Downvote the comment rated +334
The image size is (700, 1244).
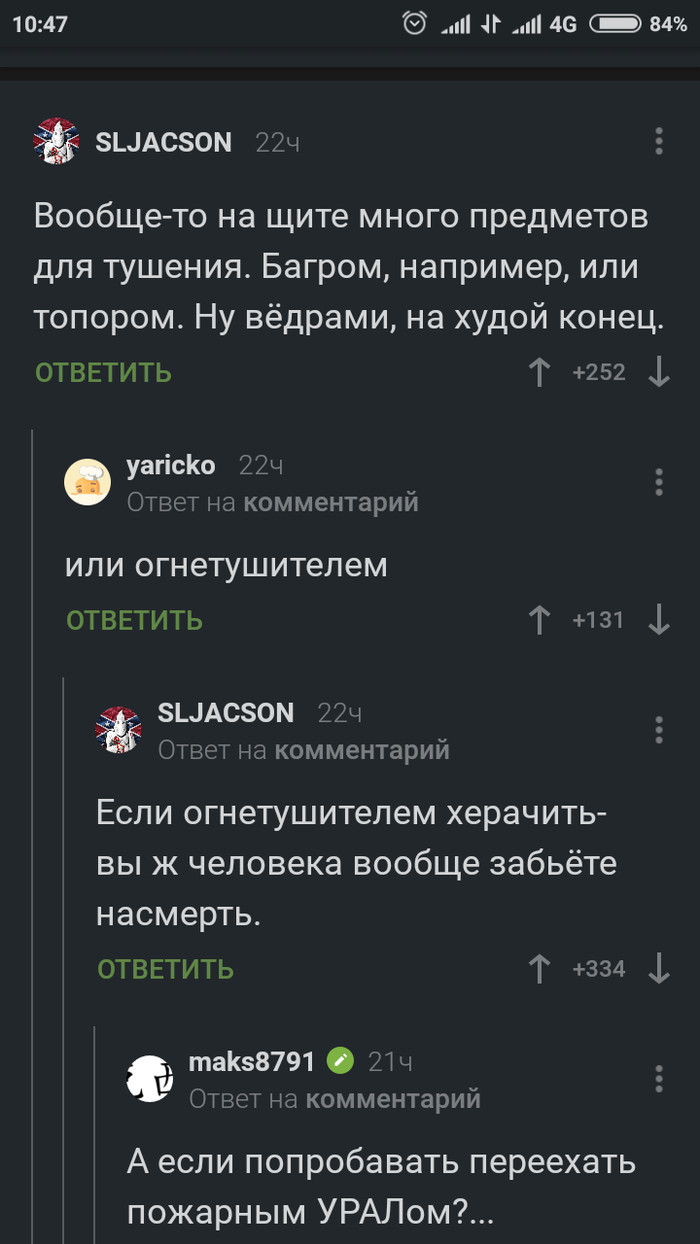pos(658,969)
